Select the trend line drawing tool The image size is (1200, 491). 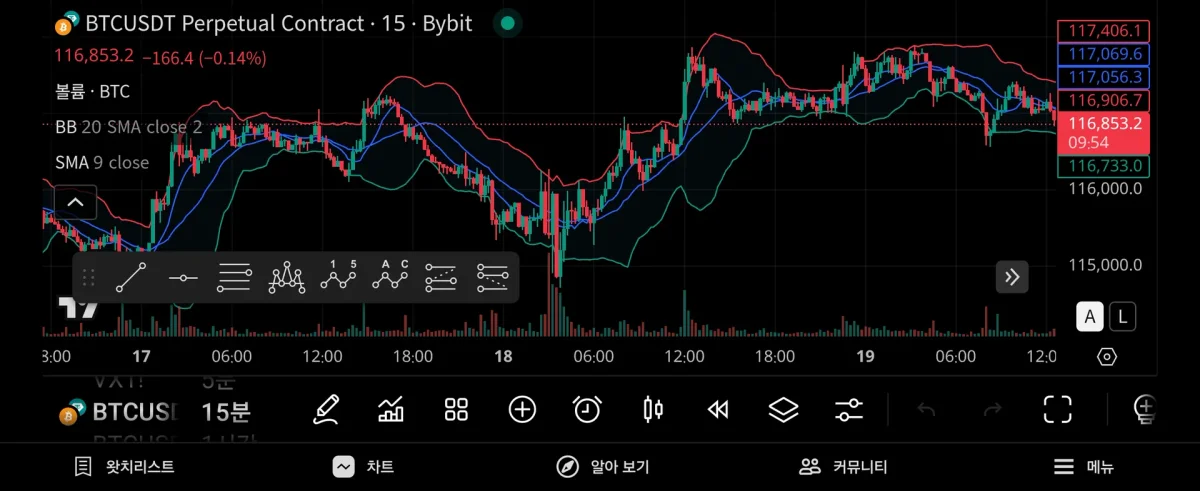tap(131, 277)
